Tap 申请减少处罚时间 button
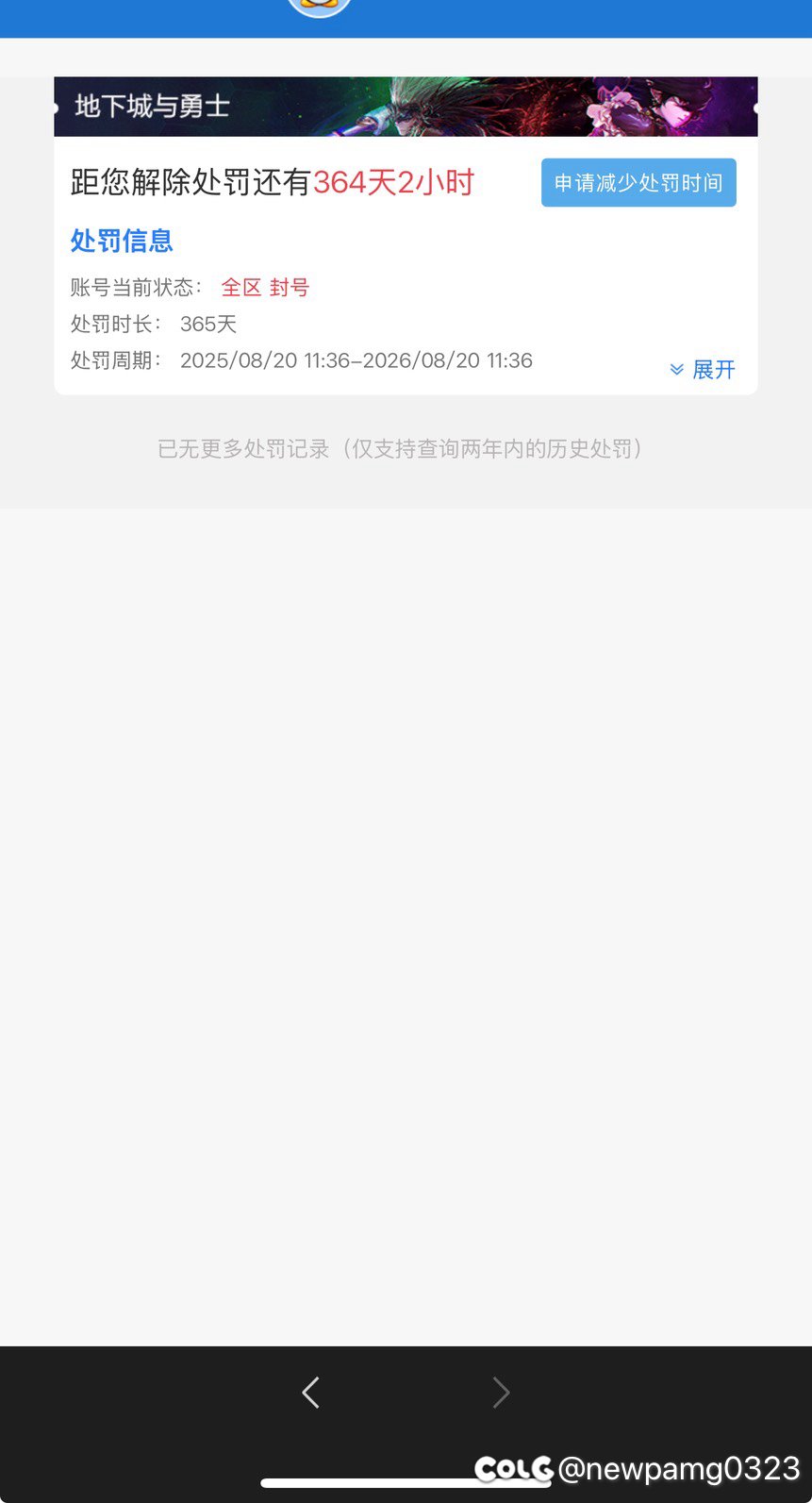Screen dimensions: 812x1503 [x=638, y=182]
